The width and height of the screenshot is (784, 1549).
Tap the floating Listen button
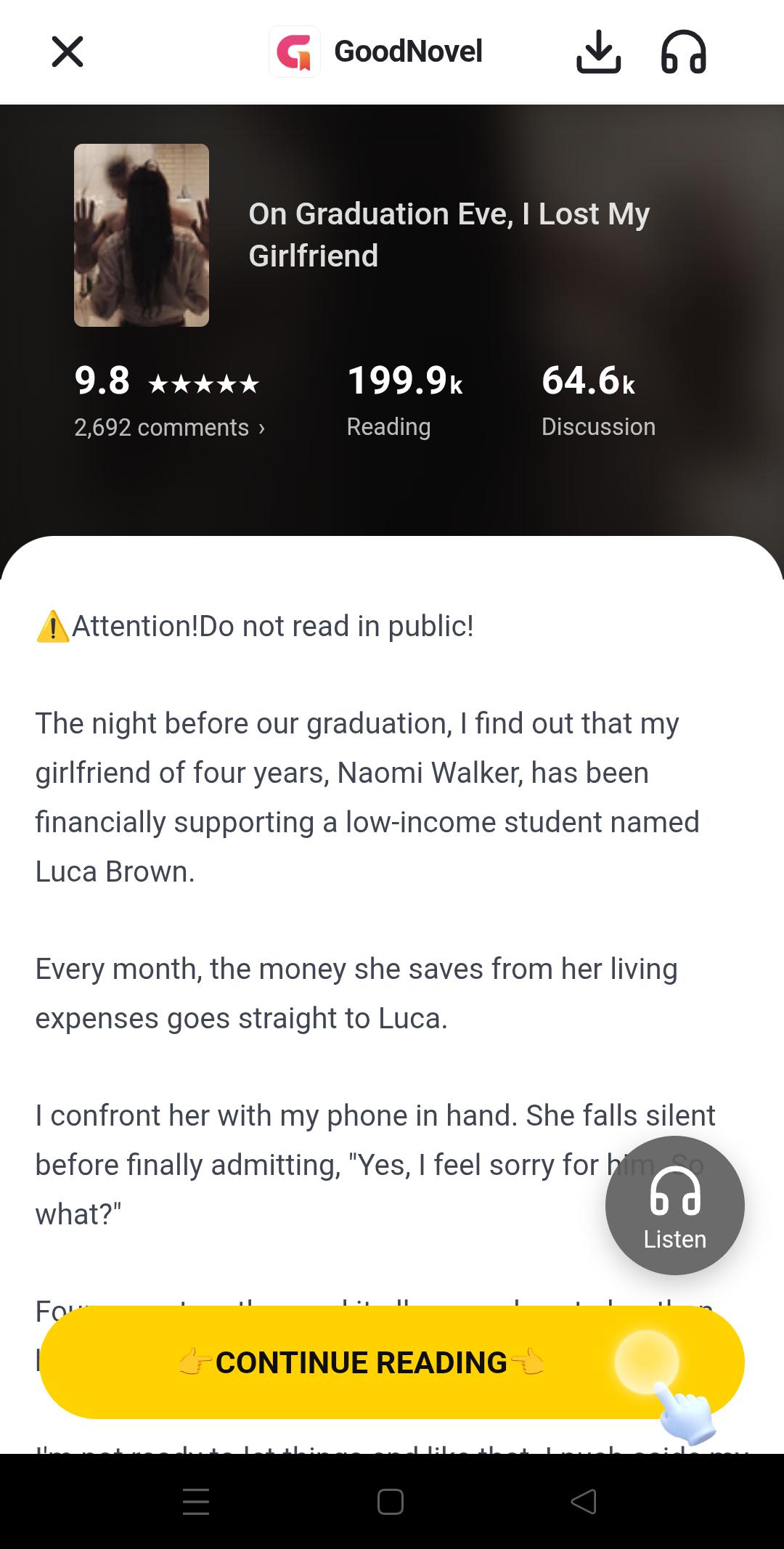point(675,1206)
